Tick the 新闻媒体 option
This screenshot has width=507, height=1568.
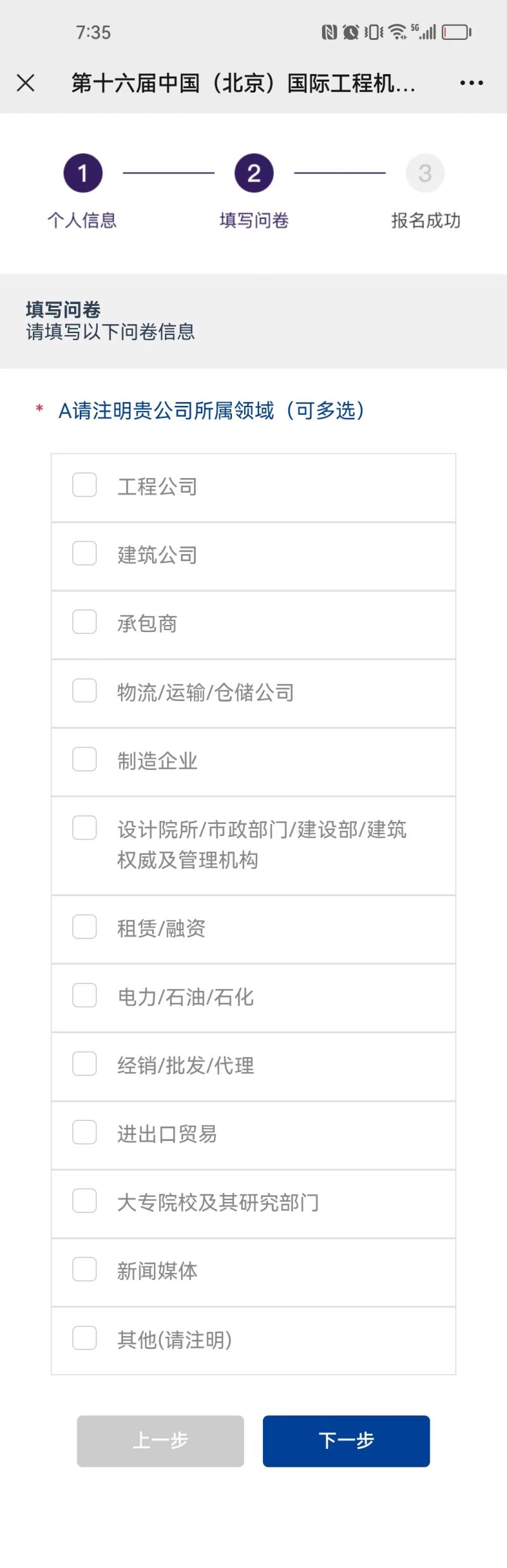pyautogui.click(x=85, y=1269)
